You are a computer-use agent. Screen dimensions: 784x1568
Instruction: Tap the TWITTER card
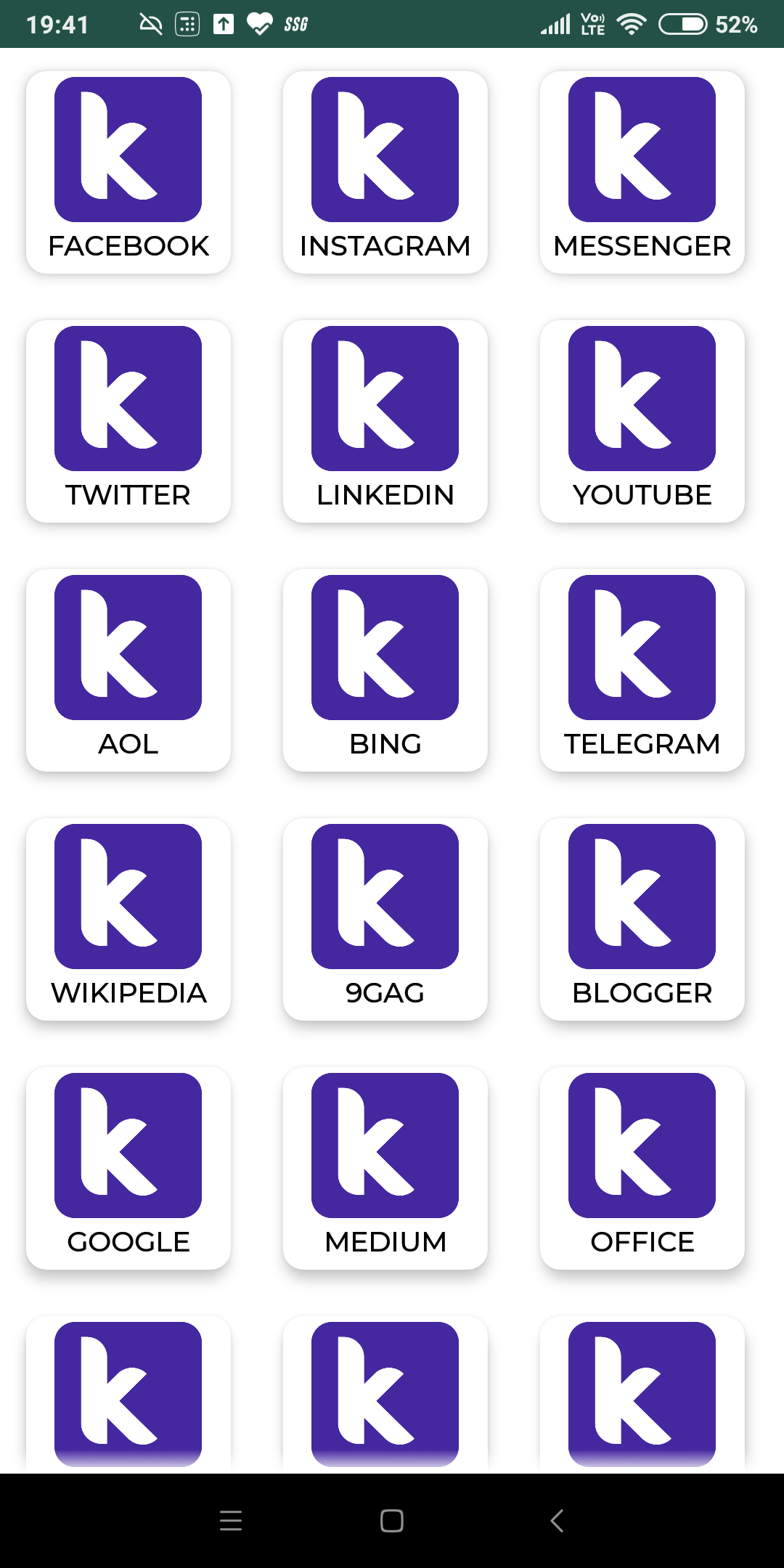(x=128, y=421)
